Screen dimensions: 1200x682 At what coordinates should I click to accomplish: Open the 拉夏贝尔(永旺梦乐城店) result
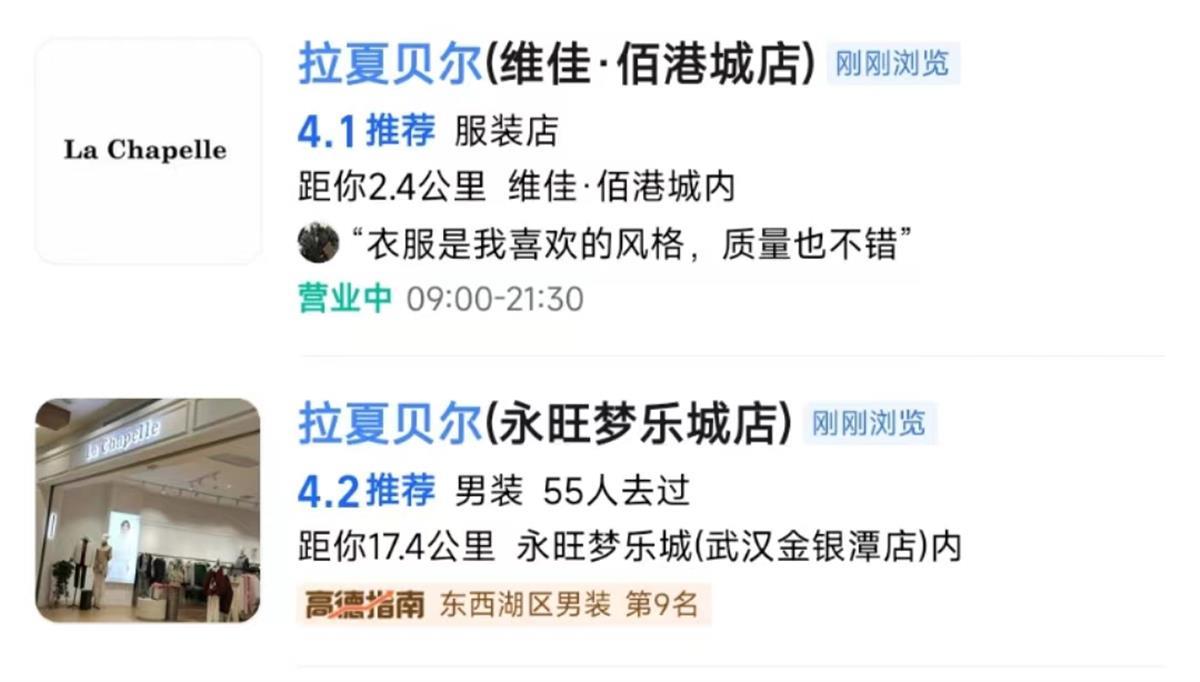[x=545, y=424]
